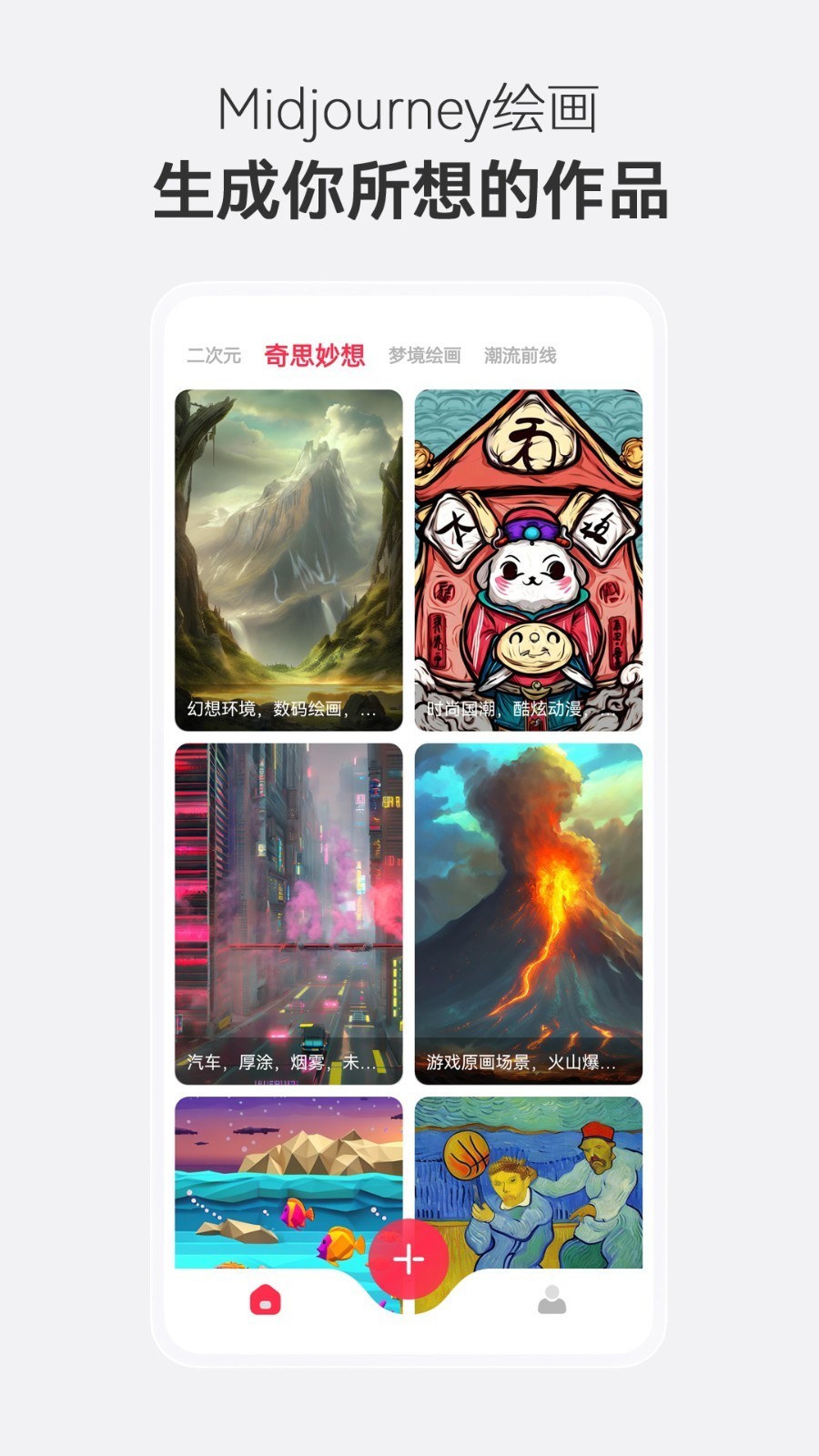
Task: Tap the Midjourney绘画 title text
Action: [x=409, y=107]
